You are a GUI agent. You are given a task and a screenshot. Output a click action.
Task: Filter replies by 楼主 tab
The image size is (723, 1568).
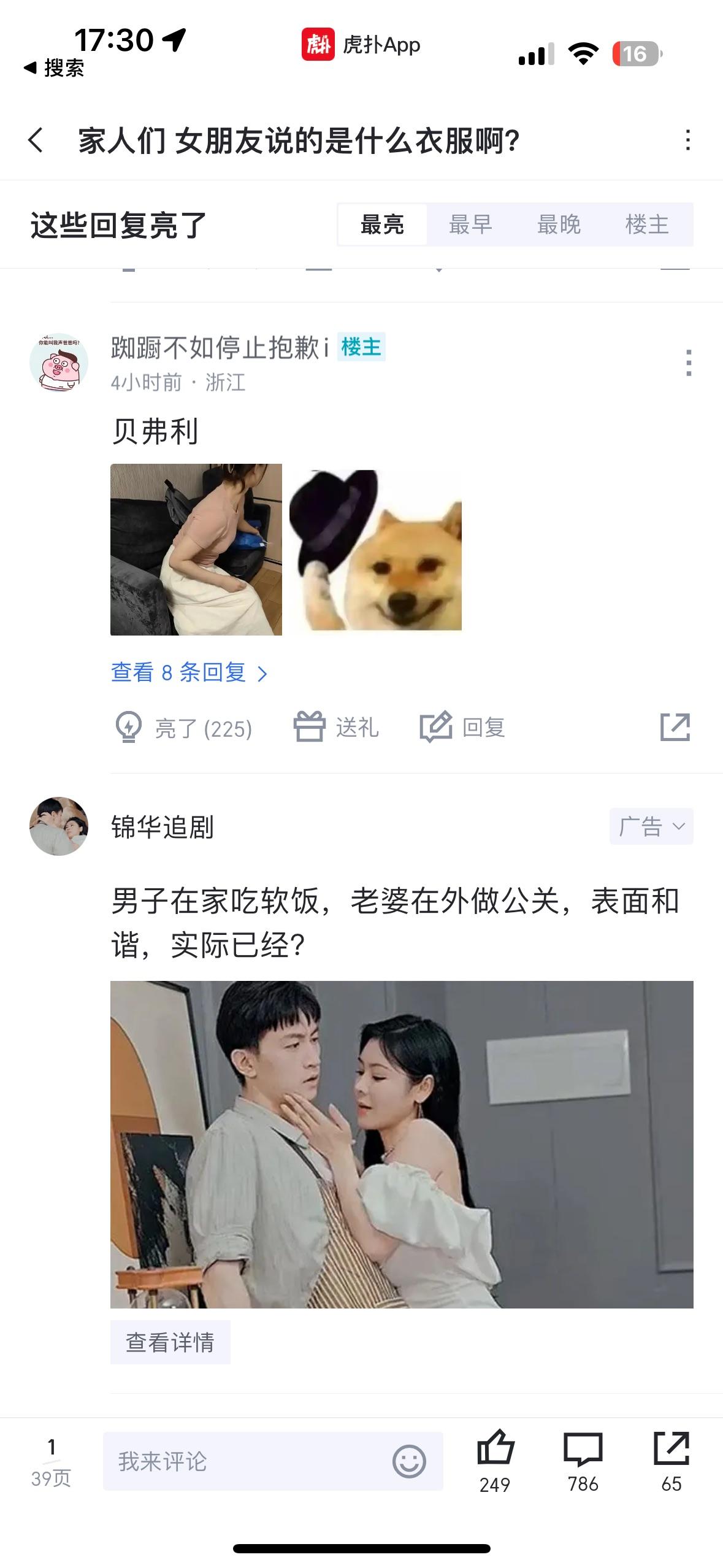[647, 225]
